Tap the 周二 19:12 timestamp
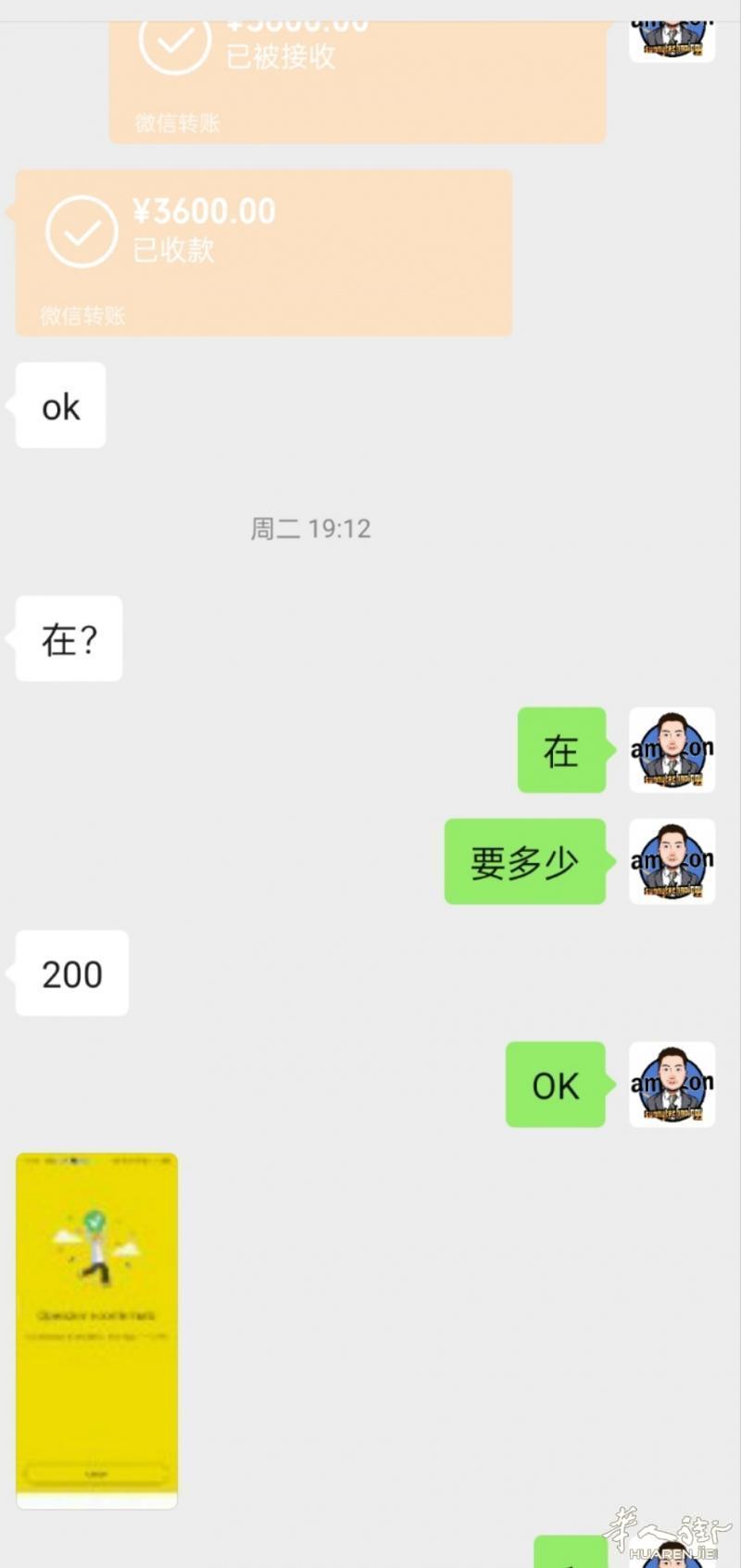The width and height of the screenshot is (741, 1568). coord(311,528)
